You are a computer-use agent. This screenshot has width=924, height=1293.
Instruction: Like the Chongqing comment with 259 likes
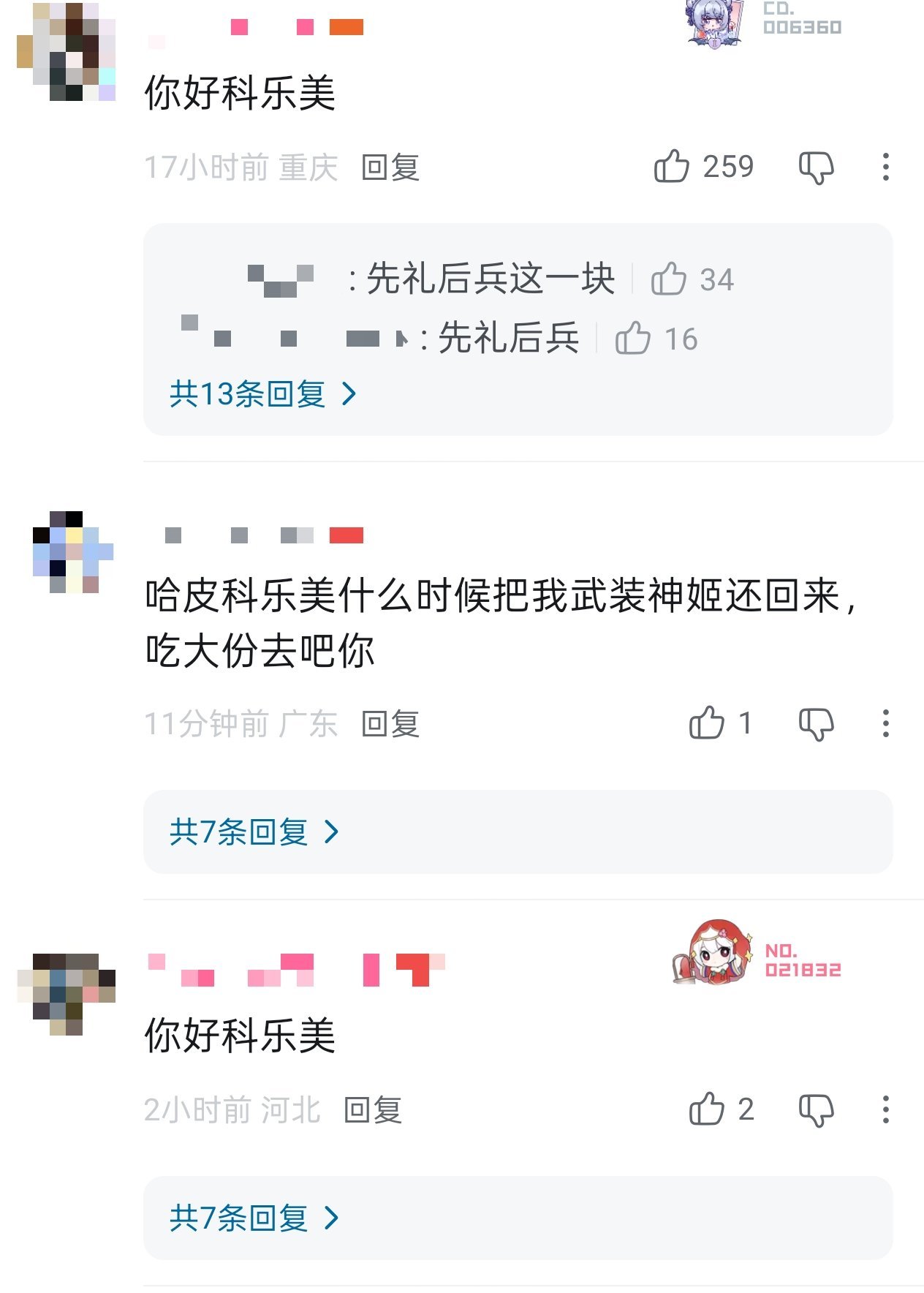tap(672, 167)
